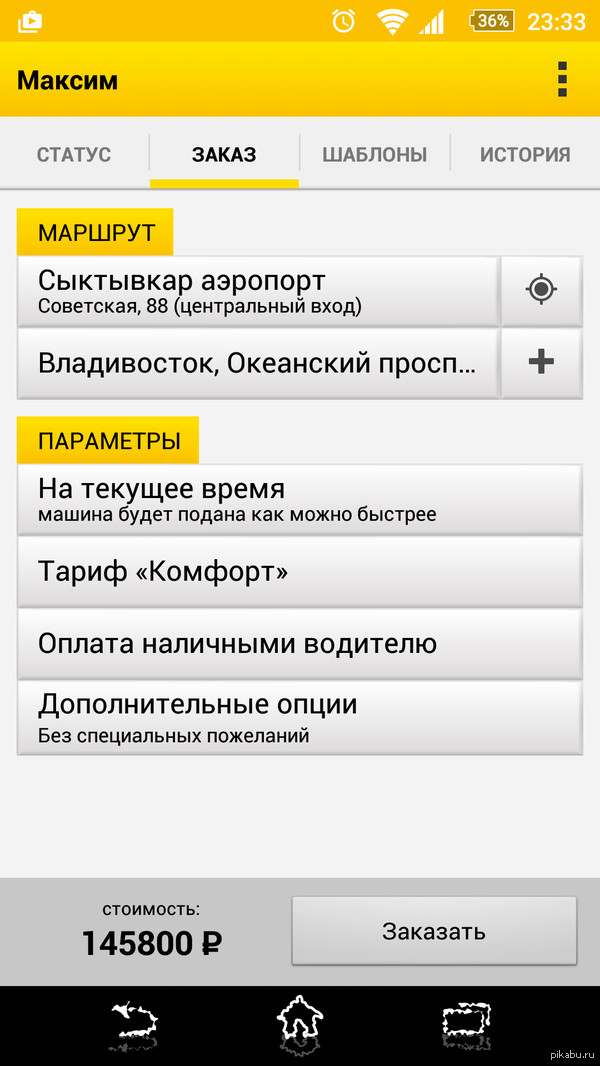This screenshot has width=600, height=1066.
Task: Switch to the Статус tab
Action: pos(74,155)
